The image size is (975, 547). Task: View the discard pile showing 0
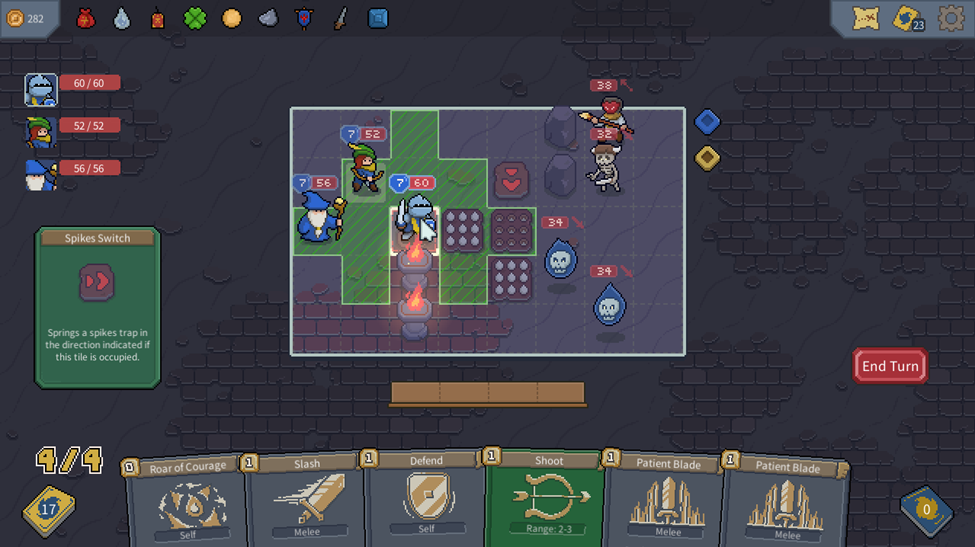pos(925,509)
